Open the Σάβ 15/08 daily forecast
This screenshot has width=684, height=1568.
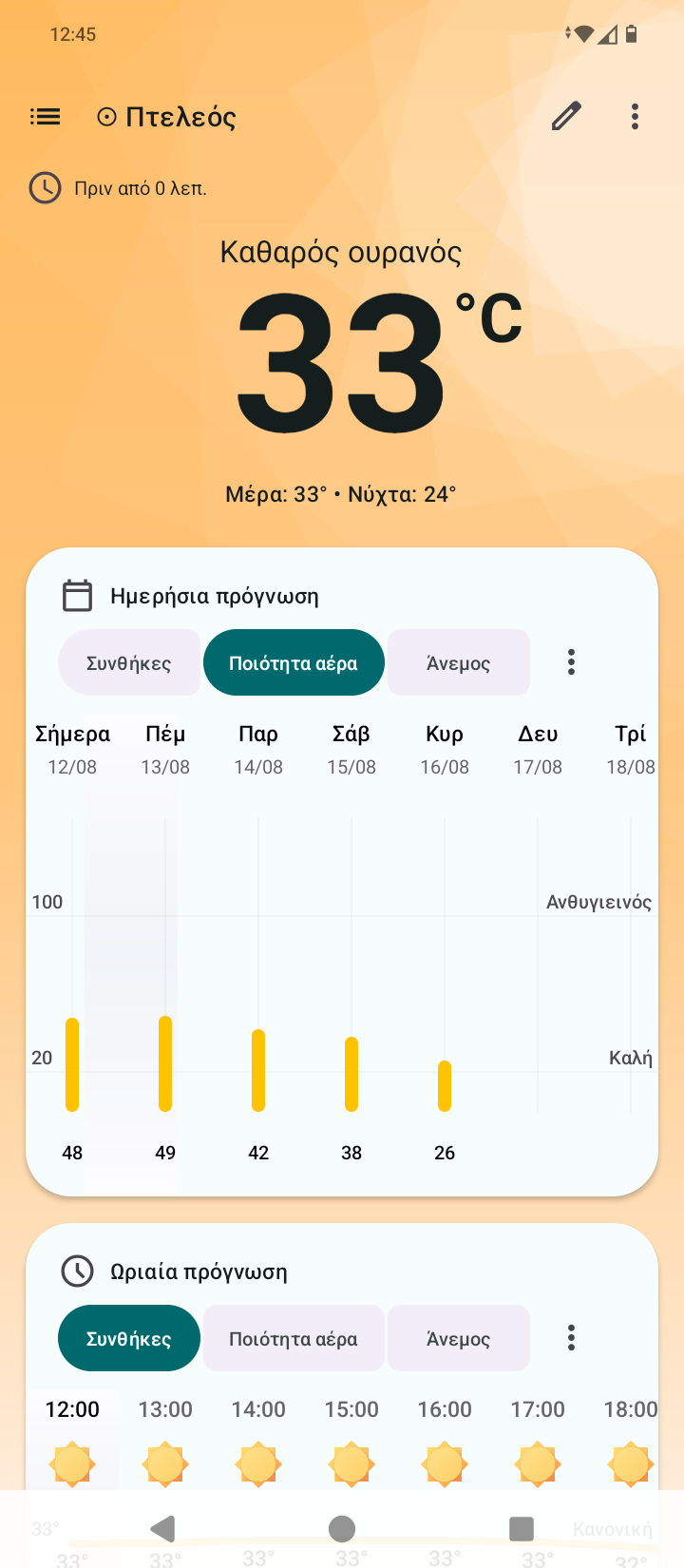tap(351, 950)
